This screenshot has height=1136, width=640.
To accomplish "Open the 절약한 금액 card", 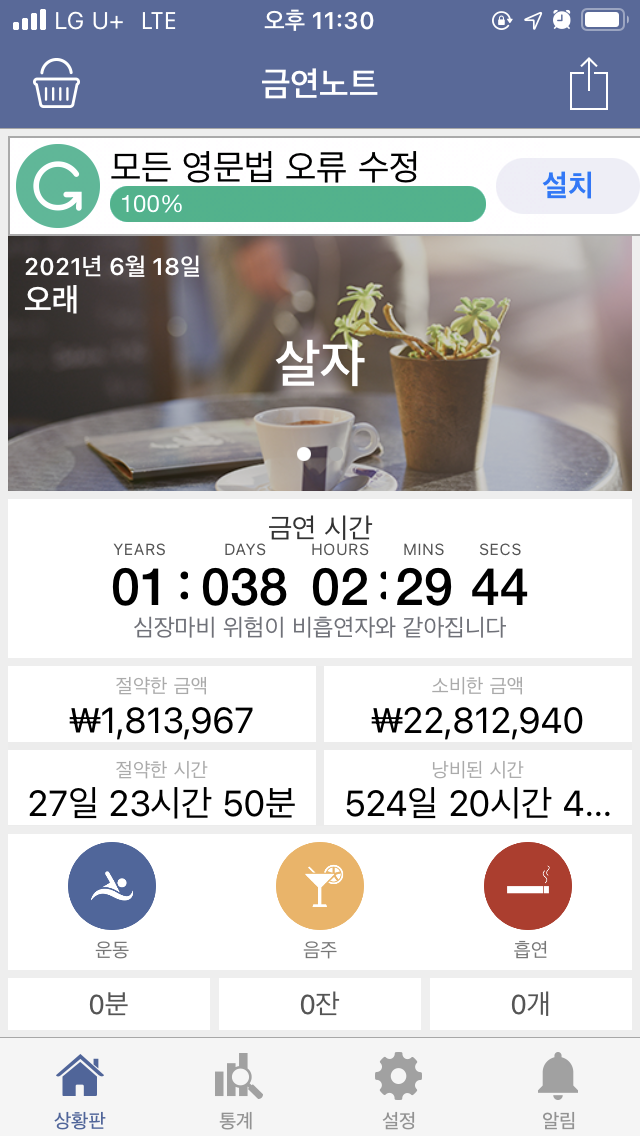I will click(162, 706).
